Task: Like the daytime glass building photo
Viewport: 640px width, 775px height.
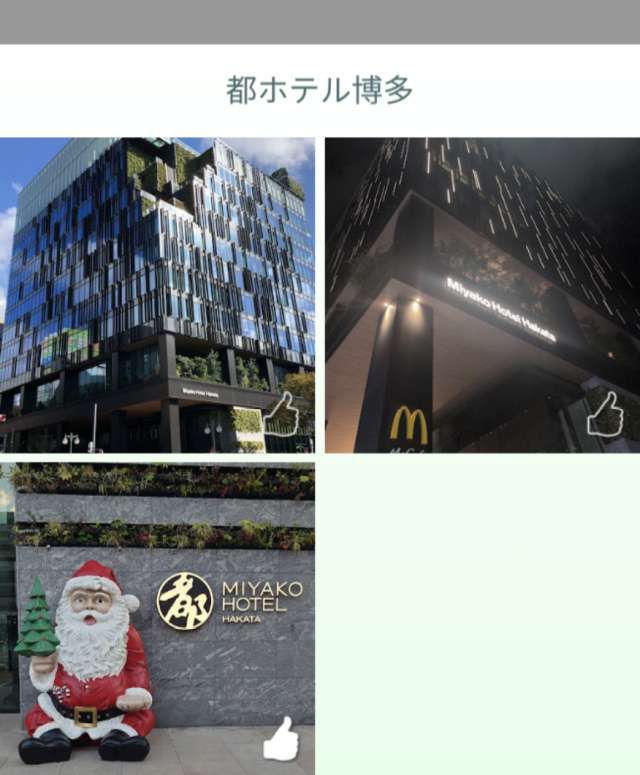Action: click(x=281, y=415)
